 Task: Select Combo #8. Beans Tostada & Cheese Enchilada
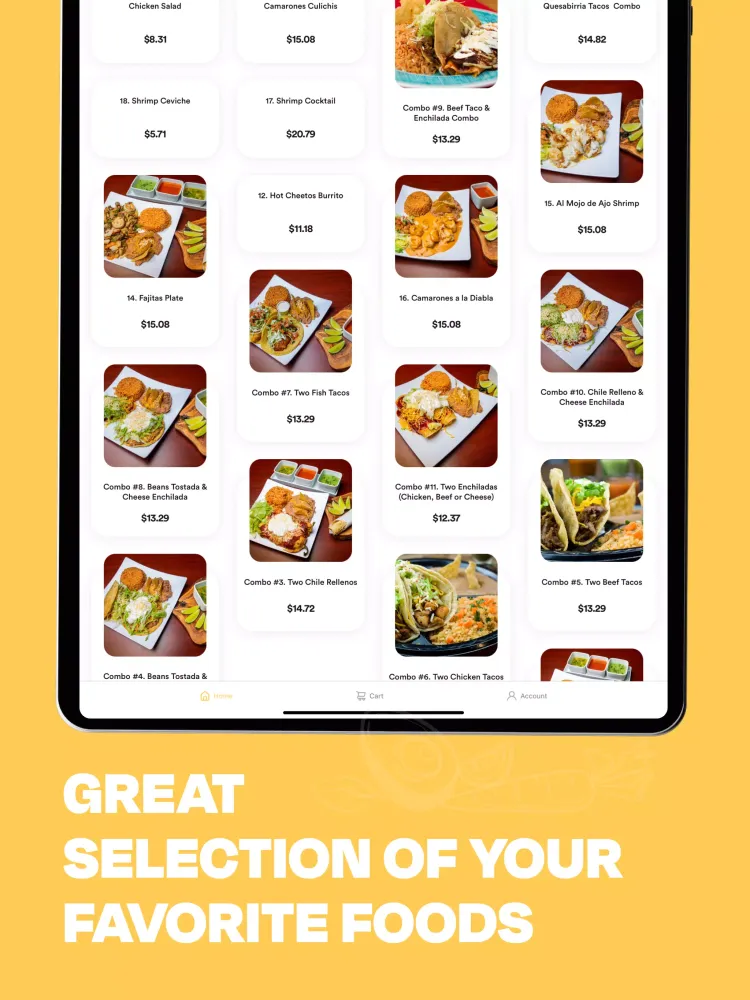point(155,447)
